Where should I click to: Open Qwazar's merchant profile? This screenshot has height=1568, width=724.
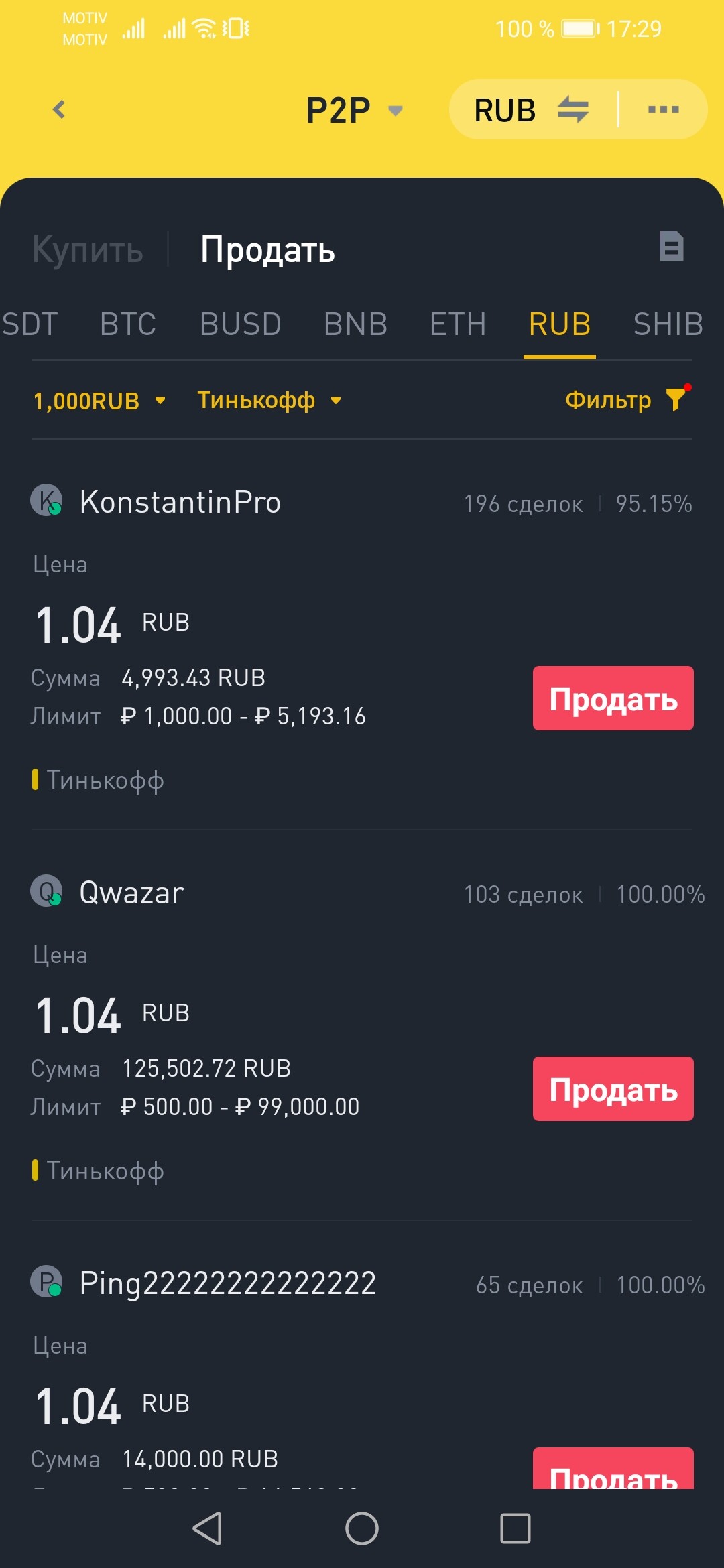(x=107, y=892)
